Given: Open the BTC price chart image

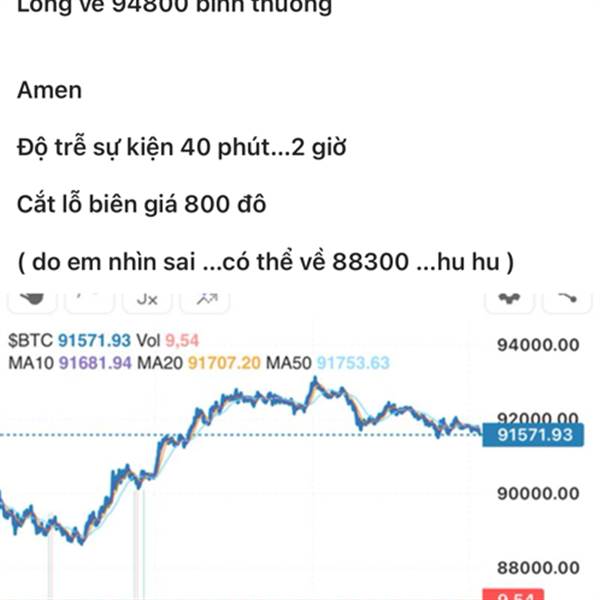Looking at the screenshot, I should (300, 450).
